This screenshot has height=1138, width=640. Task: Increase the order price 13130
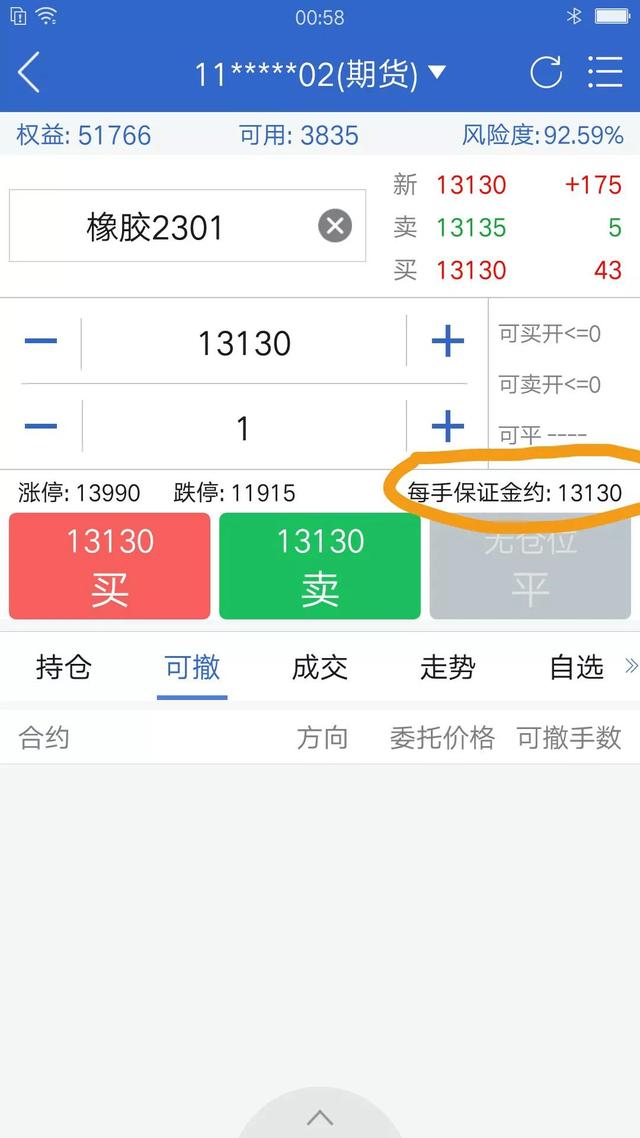pos(447,343)
